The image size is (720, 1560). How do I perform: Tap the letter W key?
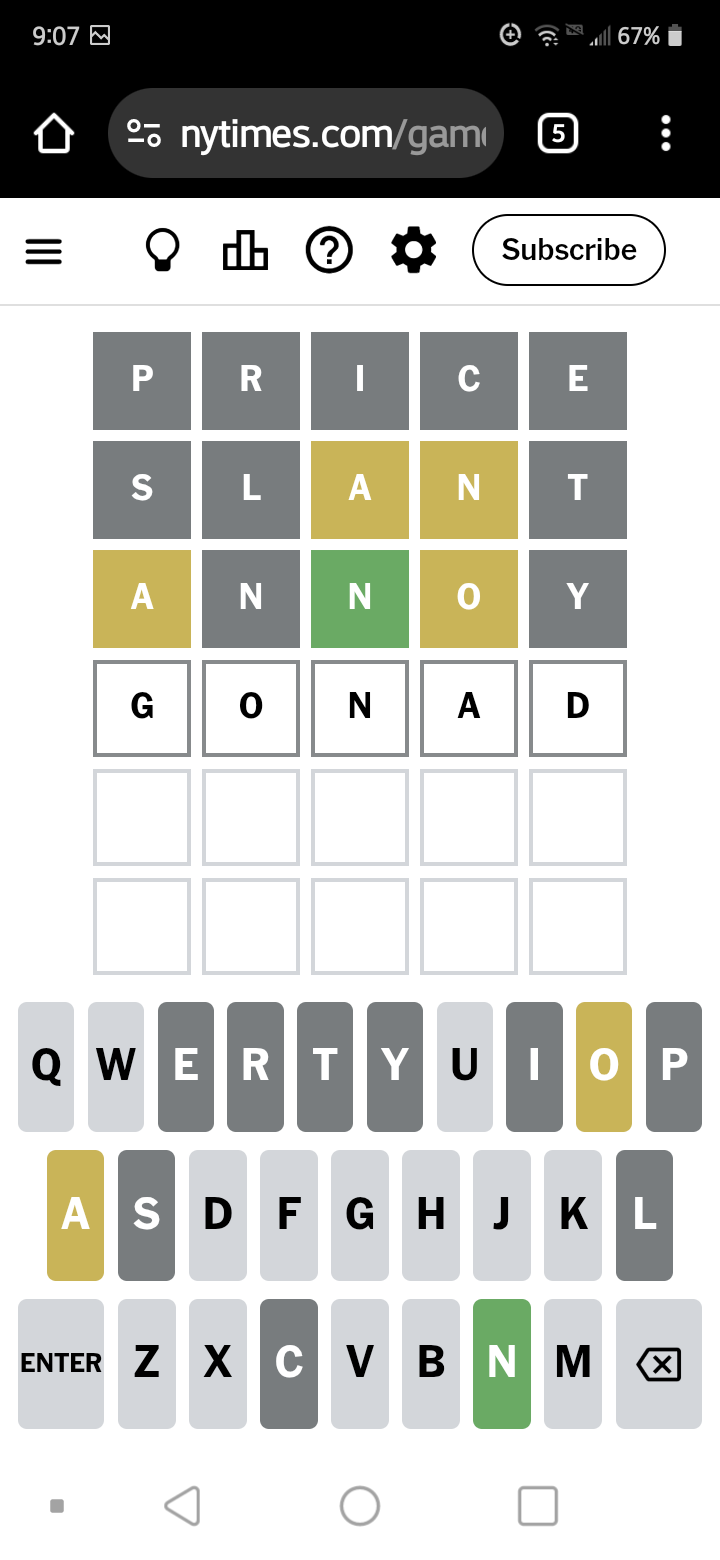pyautogui.click(x=116, y=1067)
